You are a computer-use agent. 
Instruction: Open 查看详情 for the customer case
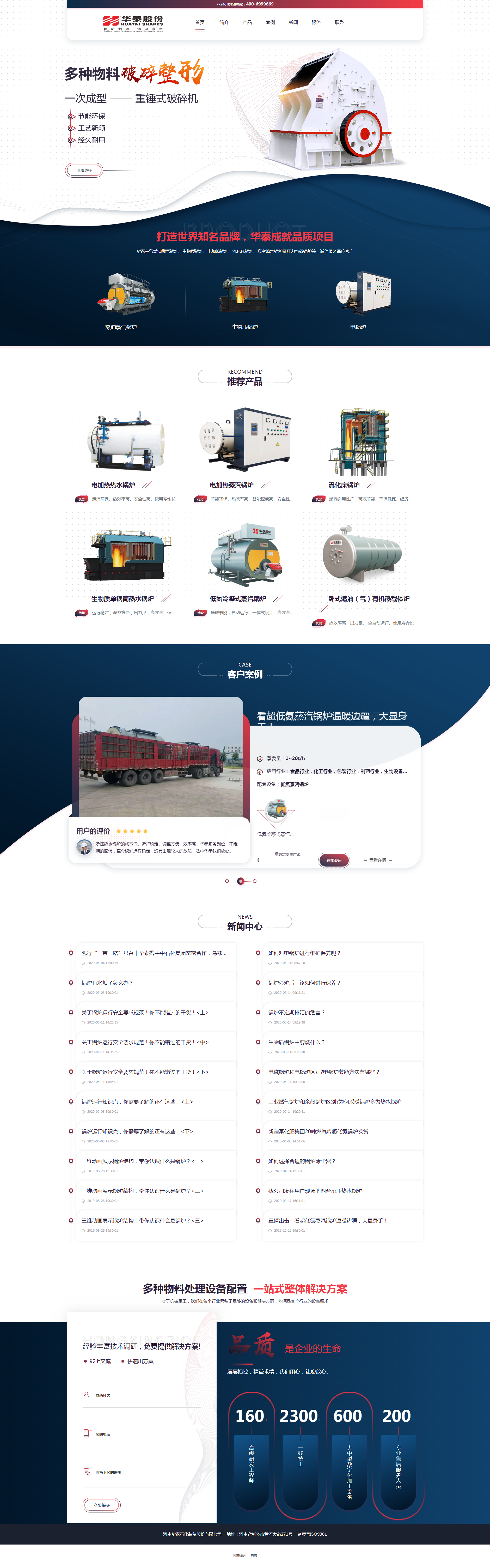coord(377,860)
